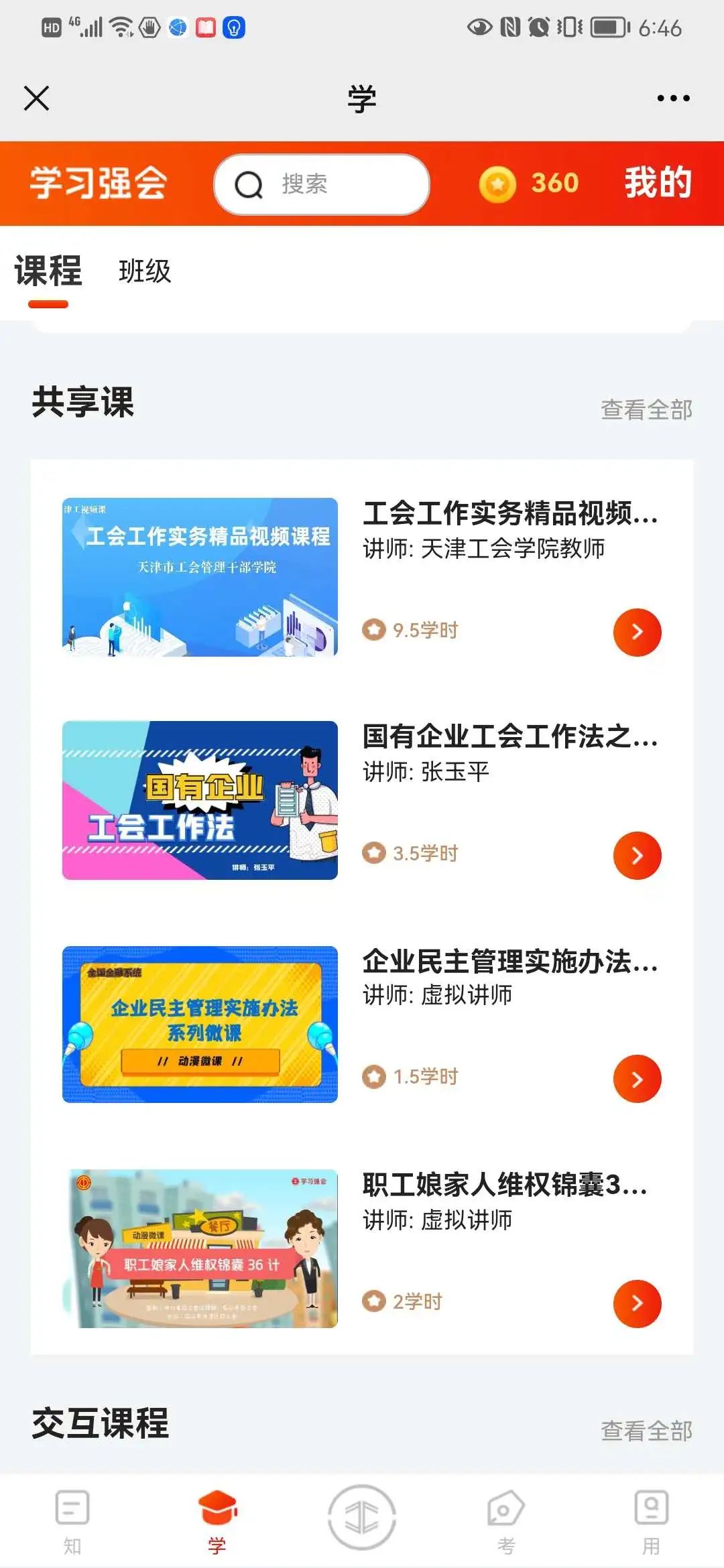The height and width of the screenshot is (1568, 724).
Task: Open 企业民主管理实施办法 course
Action: (362, 1024)
